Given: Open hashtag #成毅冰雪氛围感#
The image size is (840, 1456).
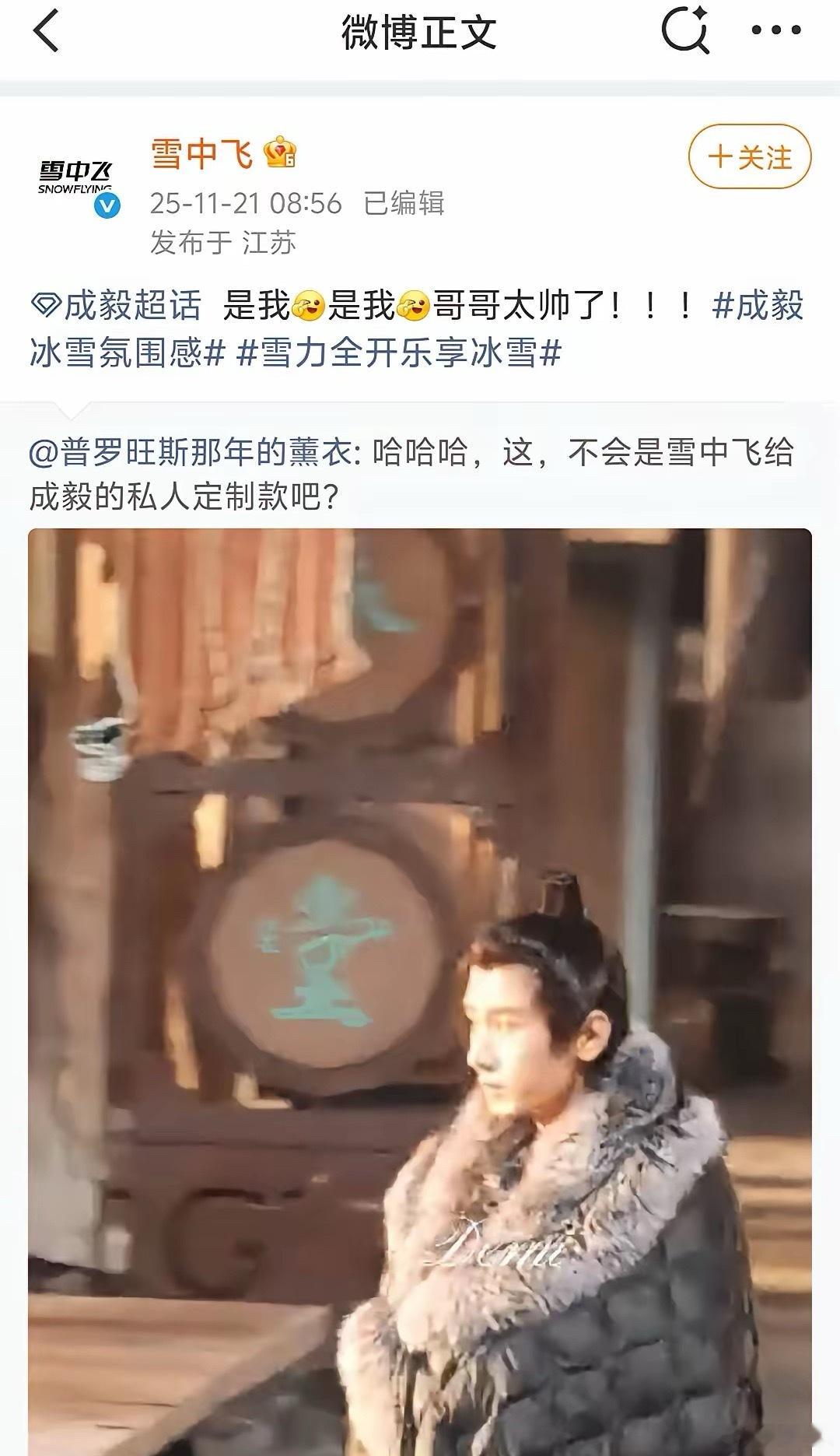Looking at the screenshot, I should click(758, 303).
